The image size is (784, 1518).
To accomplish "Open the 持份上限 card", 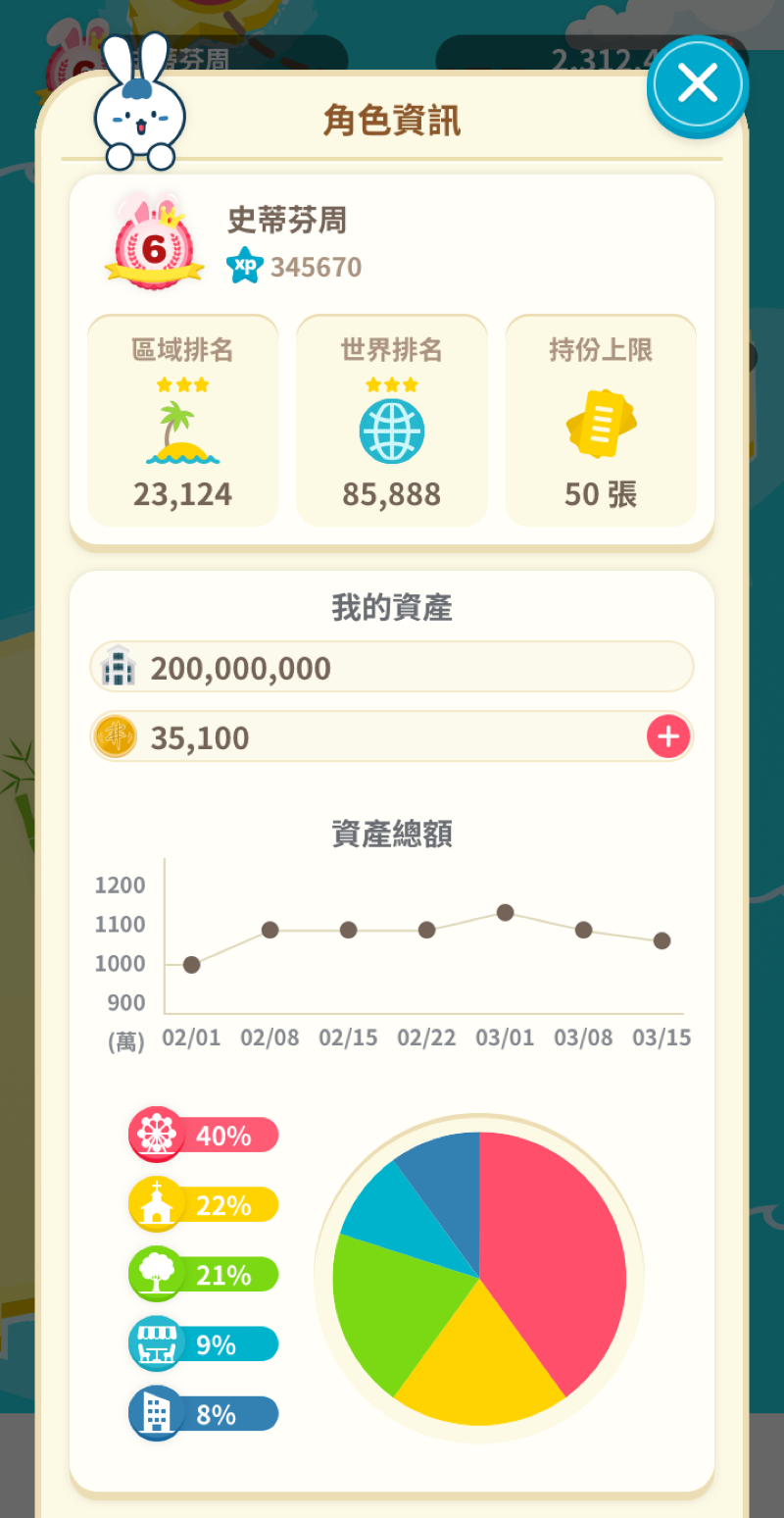I will (x=601, y=422).
